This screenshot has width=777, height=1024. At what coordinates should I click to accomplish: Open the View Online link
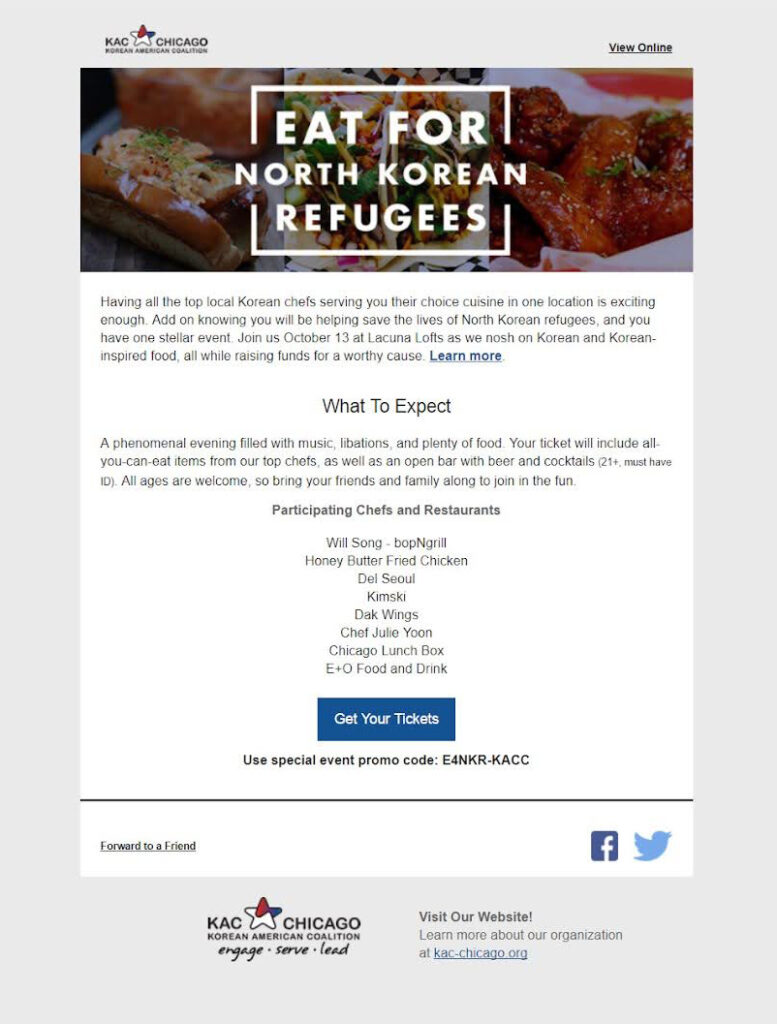coord(640,48)
